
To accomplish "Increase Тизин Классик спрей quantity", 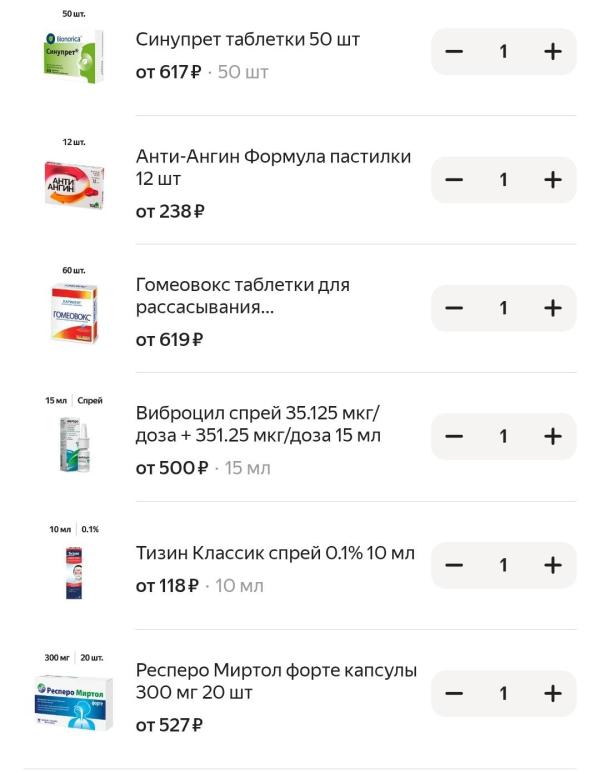I will tap(552, 565).
